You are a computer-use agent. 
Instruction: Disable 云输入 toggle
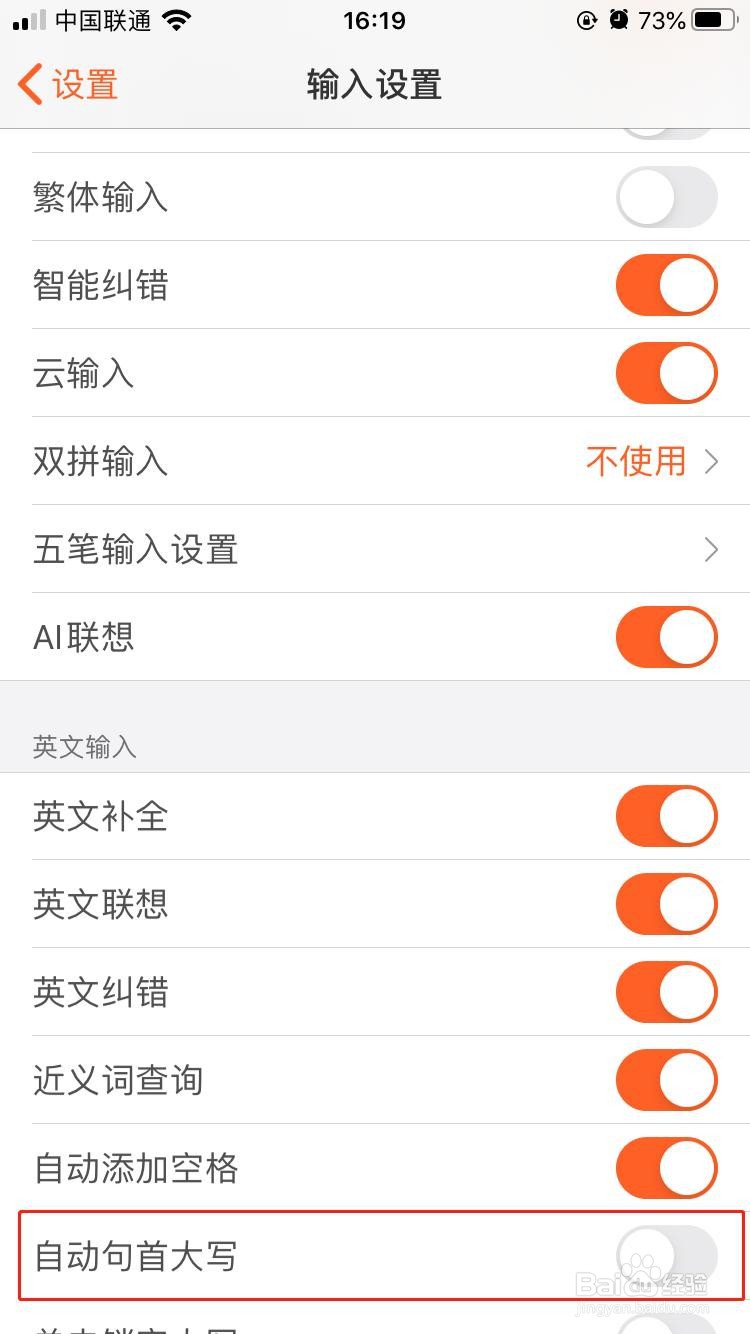point(667,373)
